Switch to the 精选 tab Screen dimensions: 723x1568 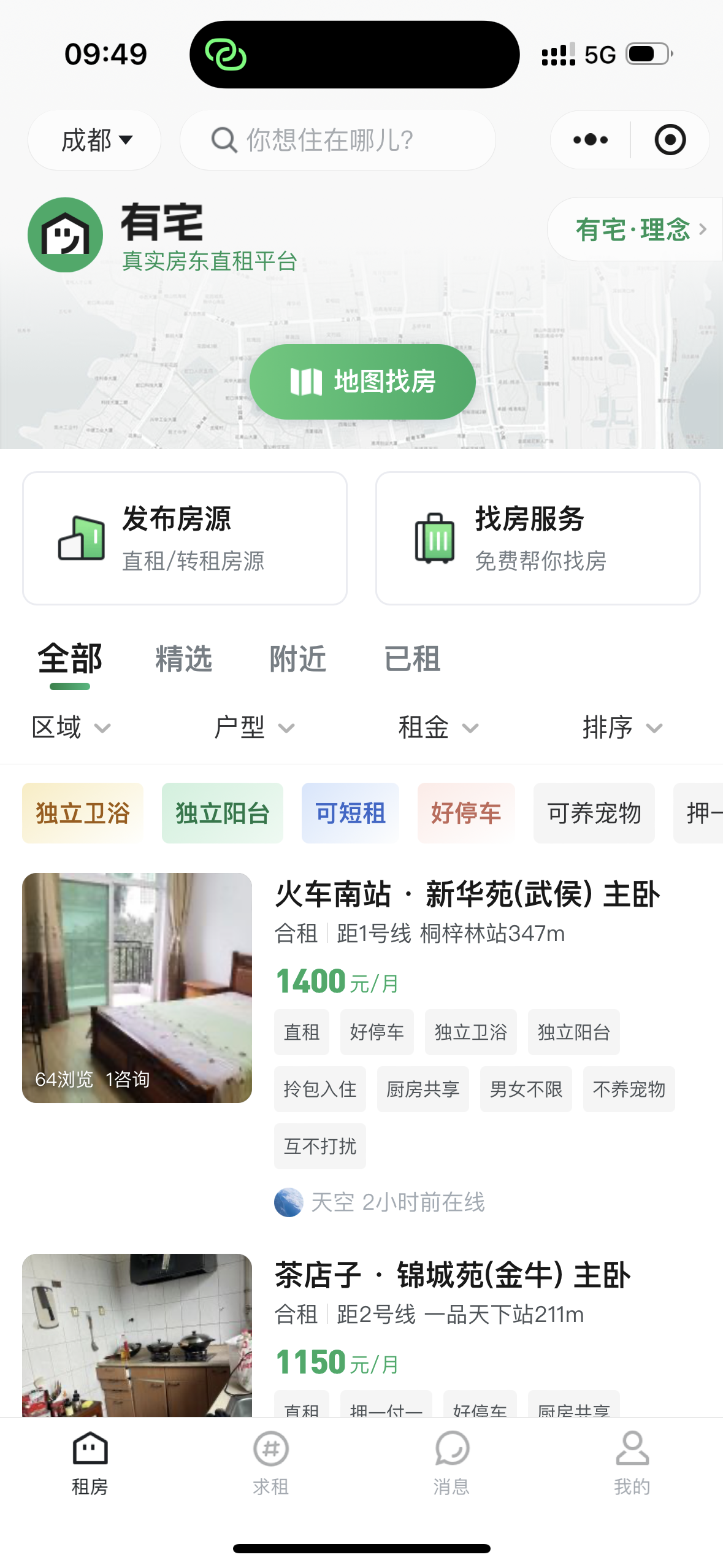(x=183, y=659)
